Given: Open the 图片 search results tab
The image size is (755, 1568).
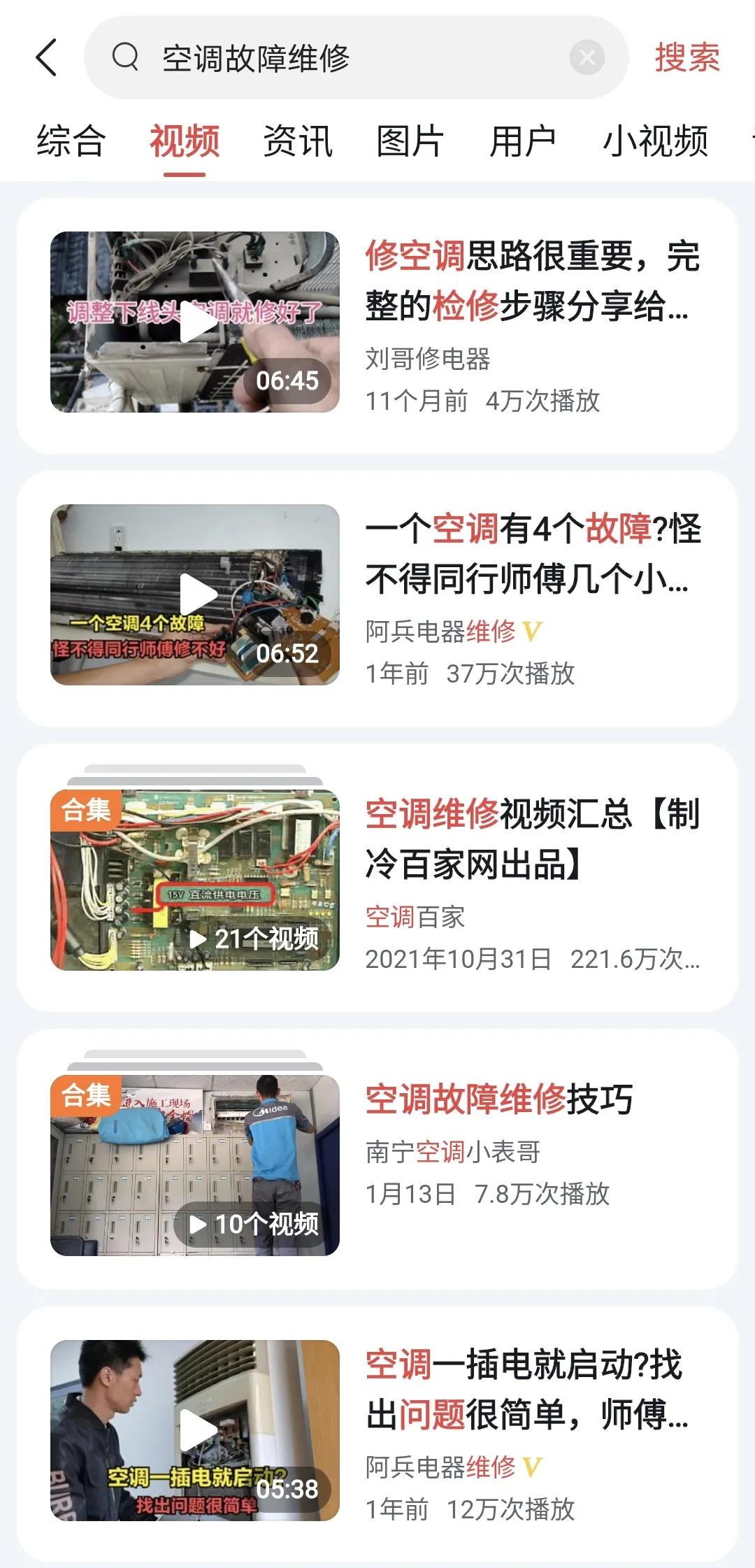Looking at the screenshot, I should [x=408, y=140].
